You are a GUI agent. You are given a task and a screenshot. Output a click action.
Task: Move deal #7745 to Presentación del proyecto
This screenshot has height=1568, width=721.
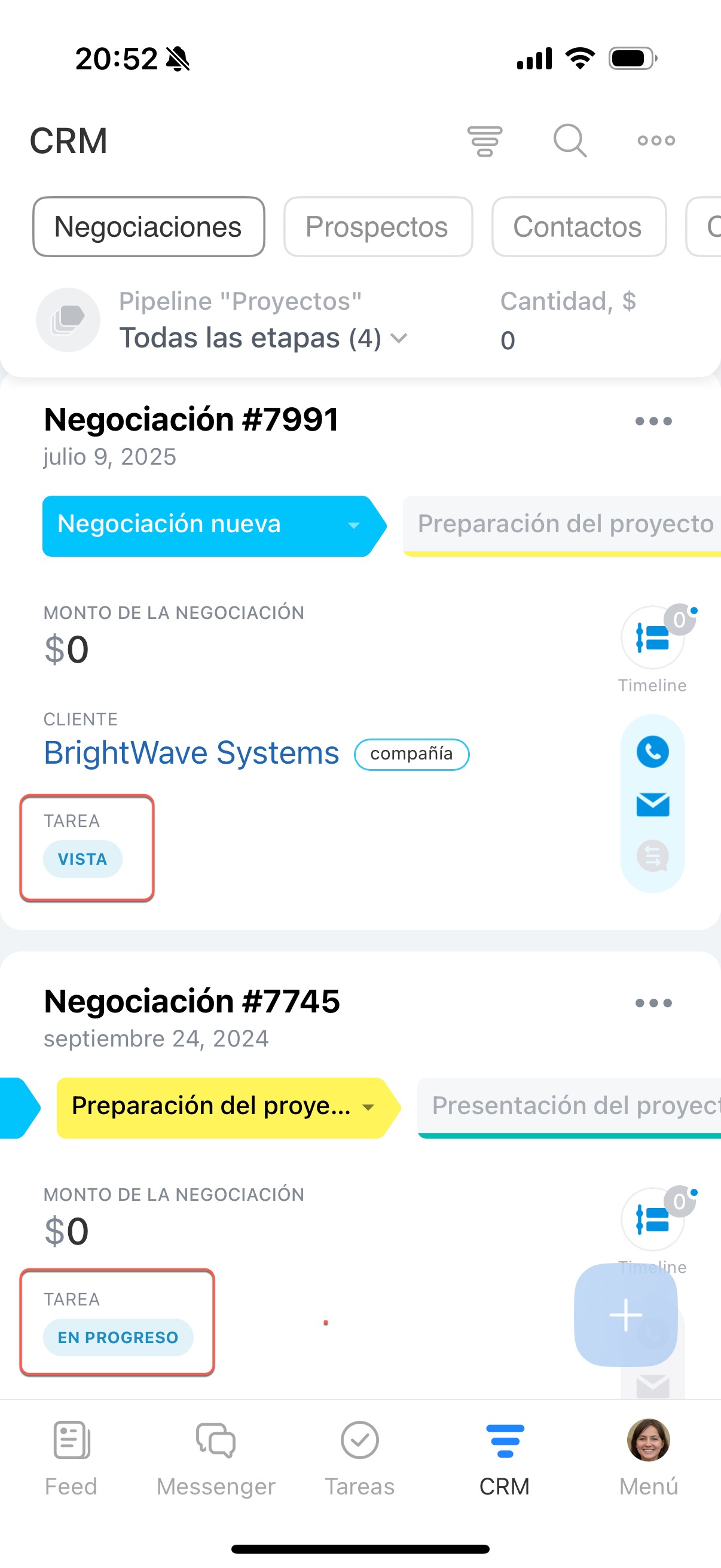(572, 1106)
